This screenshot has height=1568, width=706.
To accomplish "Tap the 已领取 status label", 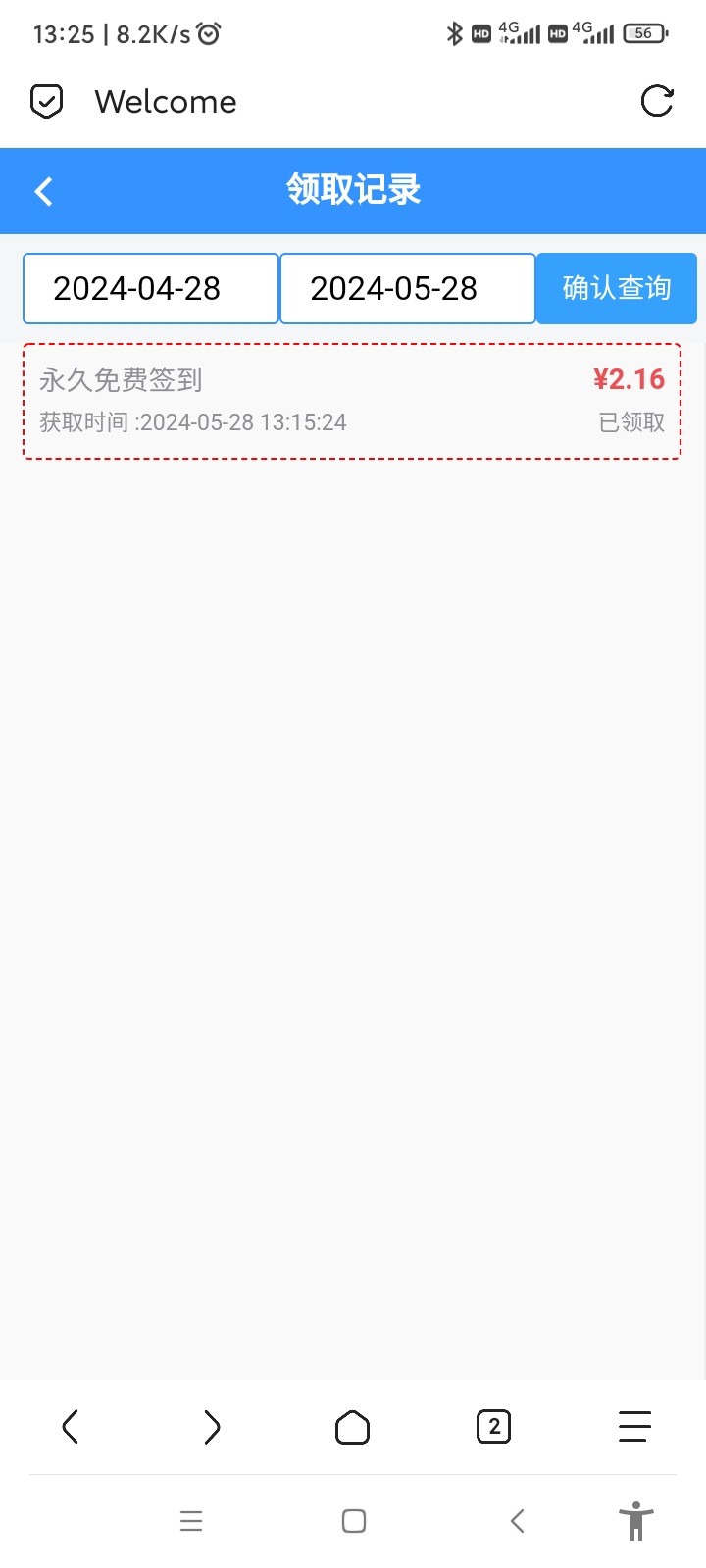I will coord(630,422).
